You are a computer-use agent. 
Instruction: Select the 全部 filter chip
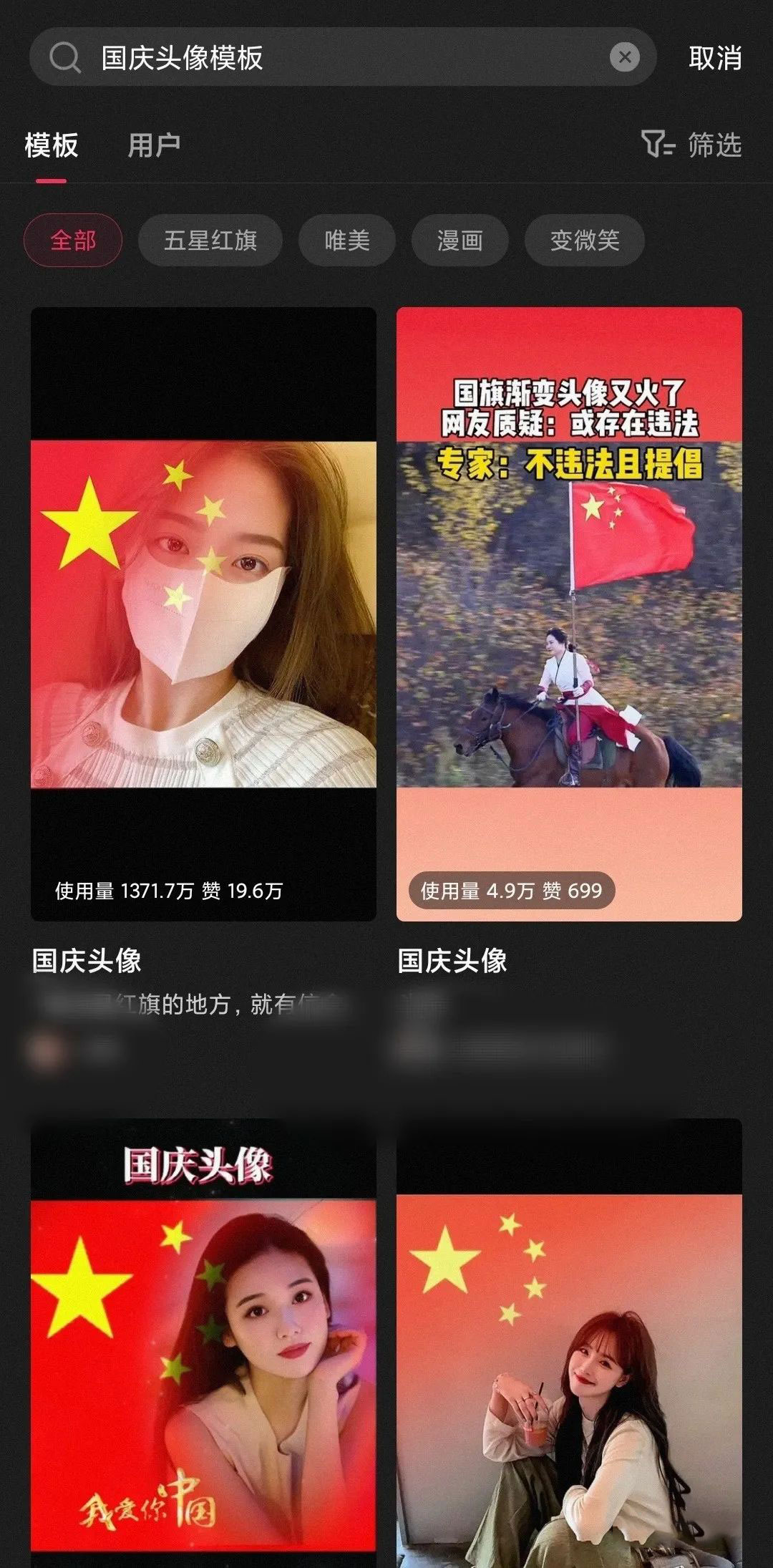point(73,240)
